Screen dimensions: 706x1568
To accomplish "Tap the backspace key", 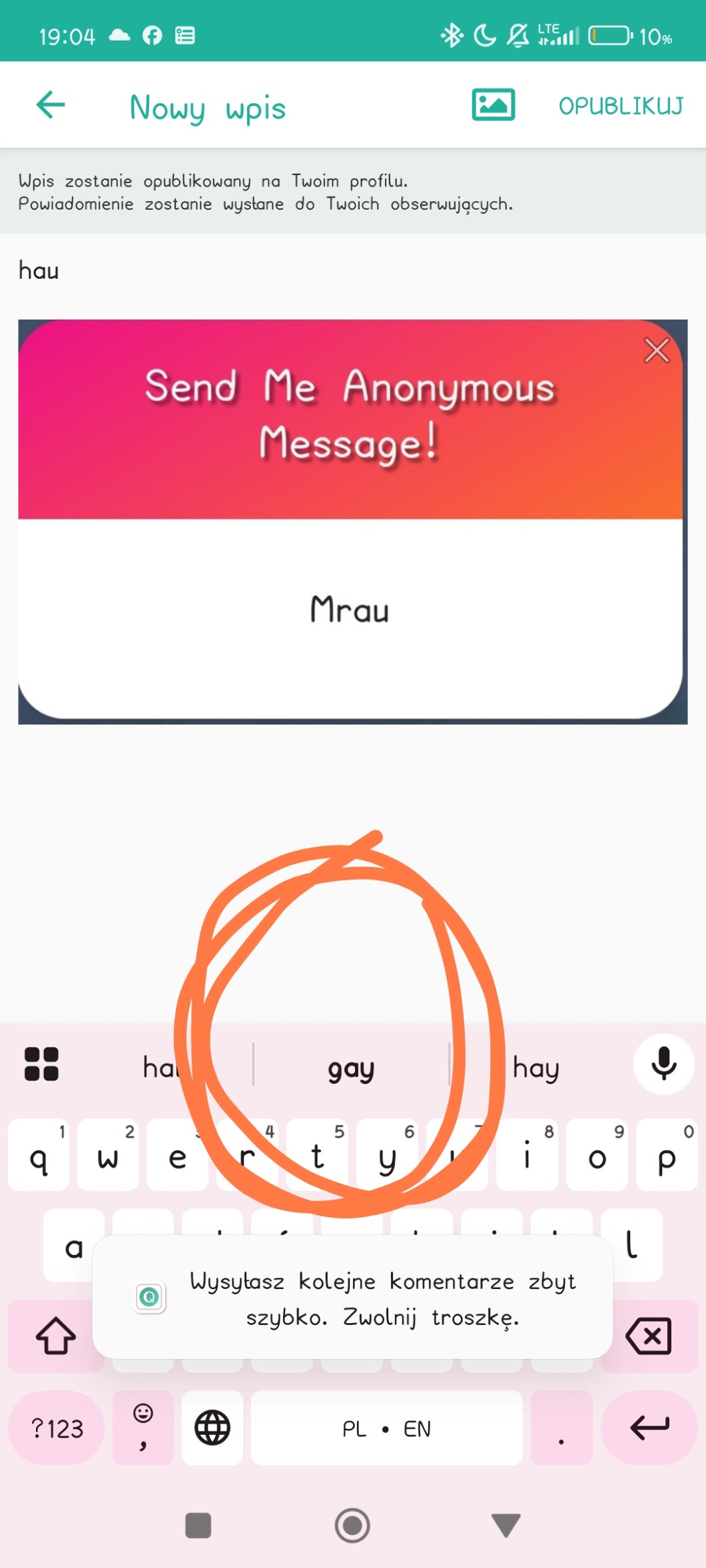I will [x=648, y=1336].
